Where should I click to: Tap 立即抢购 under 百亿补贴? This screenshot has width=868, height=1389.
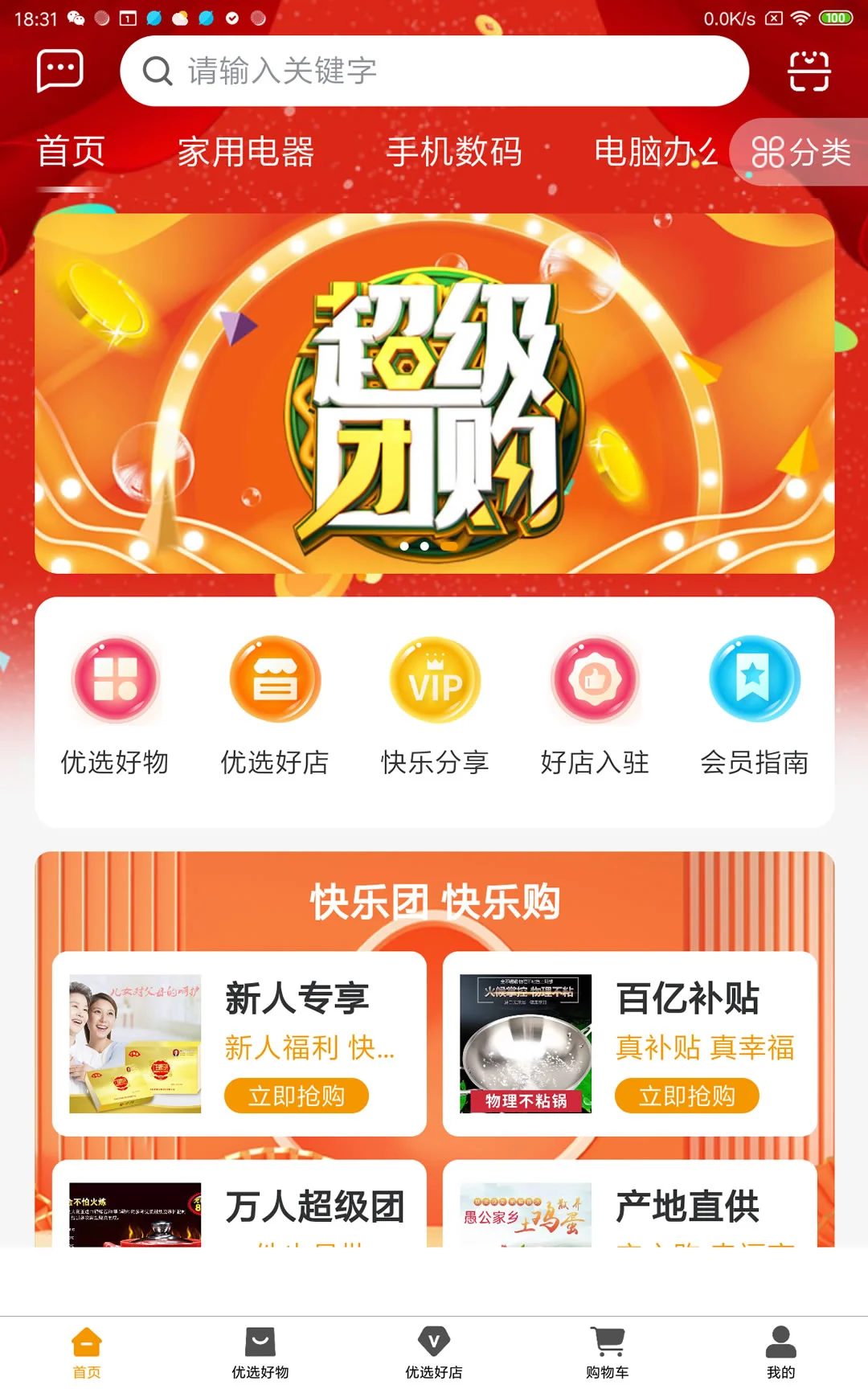[x=686, y=1096]
